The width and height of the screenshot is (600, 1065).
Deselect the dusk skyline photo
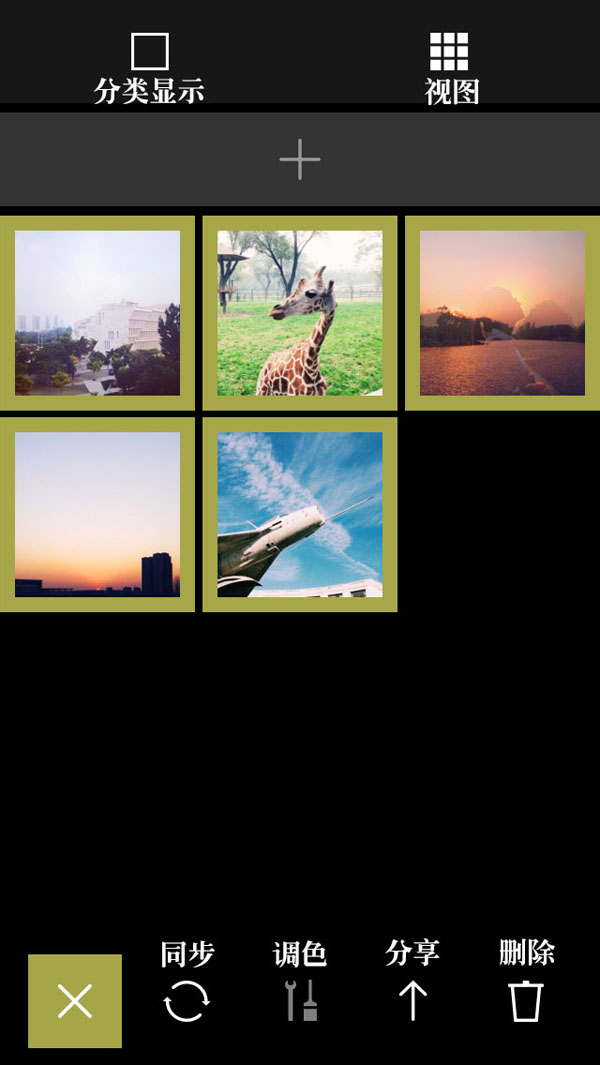(97, 515)
